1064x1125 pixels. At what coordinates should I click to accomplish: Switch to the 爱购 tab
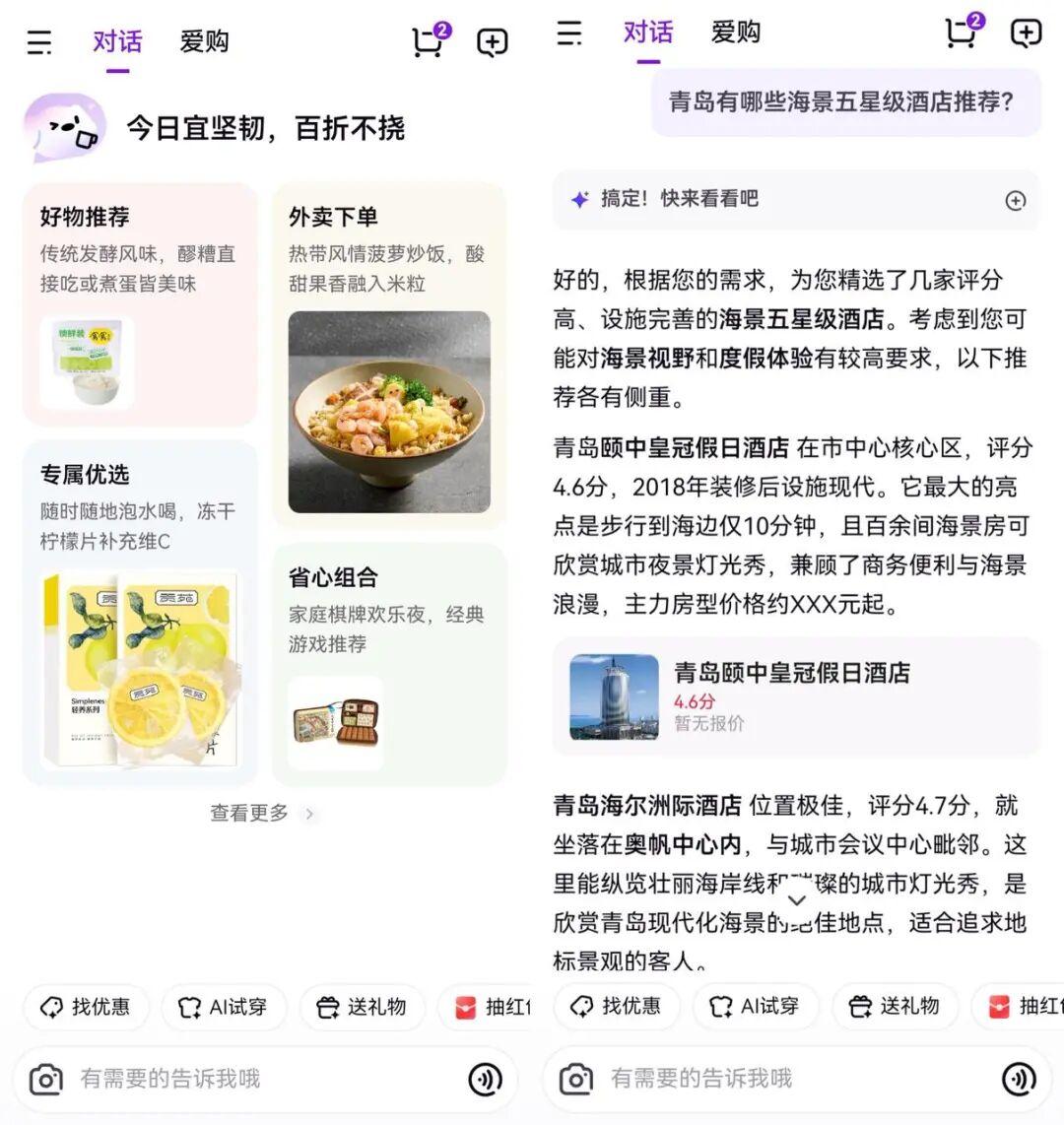coord(203,41)
